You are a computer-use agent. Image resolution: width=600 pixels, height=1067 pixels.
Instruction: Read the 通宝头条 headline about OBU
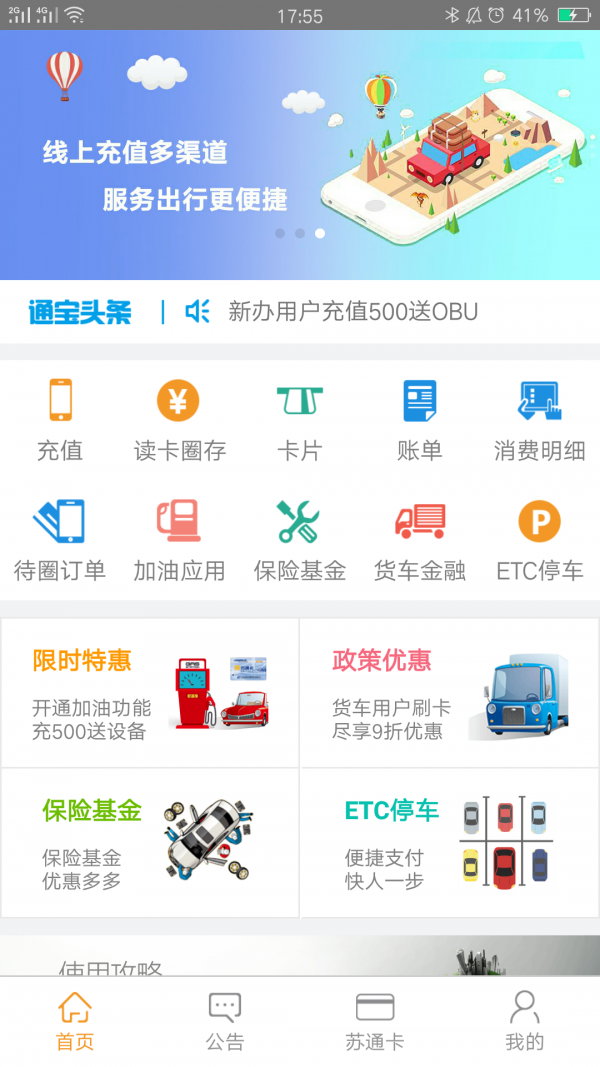click(x=353, y=312)
